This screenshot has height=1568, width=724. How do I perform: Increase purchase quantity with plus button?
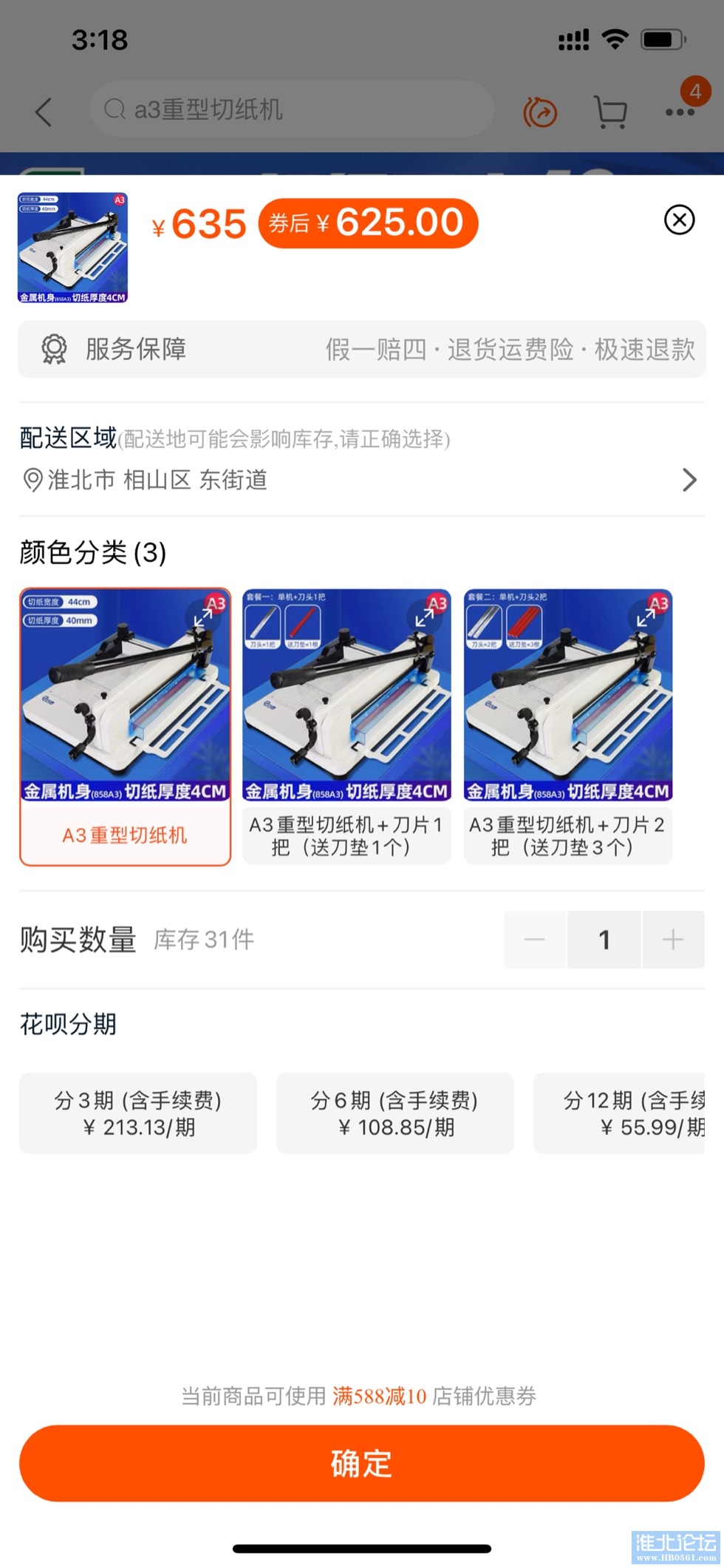[x=673, y=940]
